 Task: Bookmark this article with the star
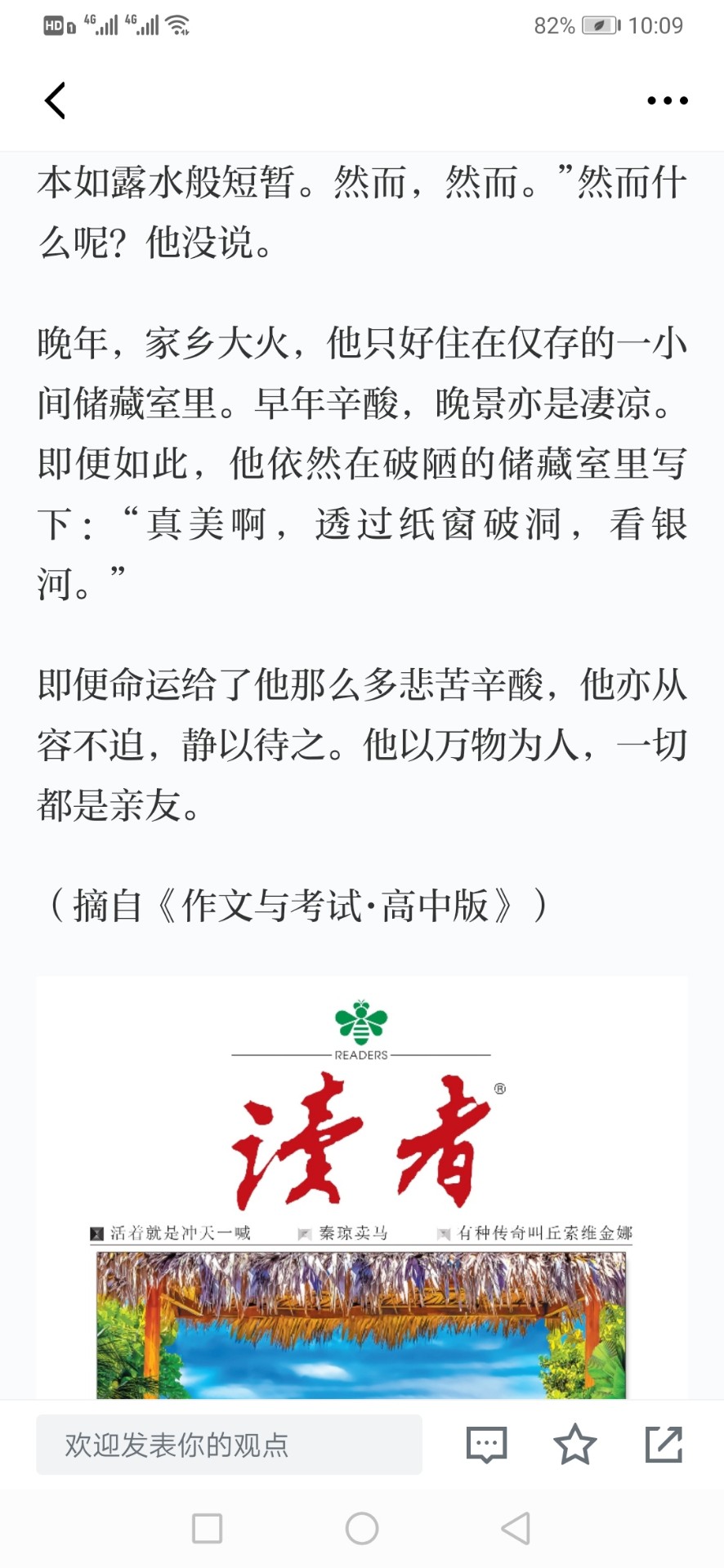574,1445
